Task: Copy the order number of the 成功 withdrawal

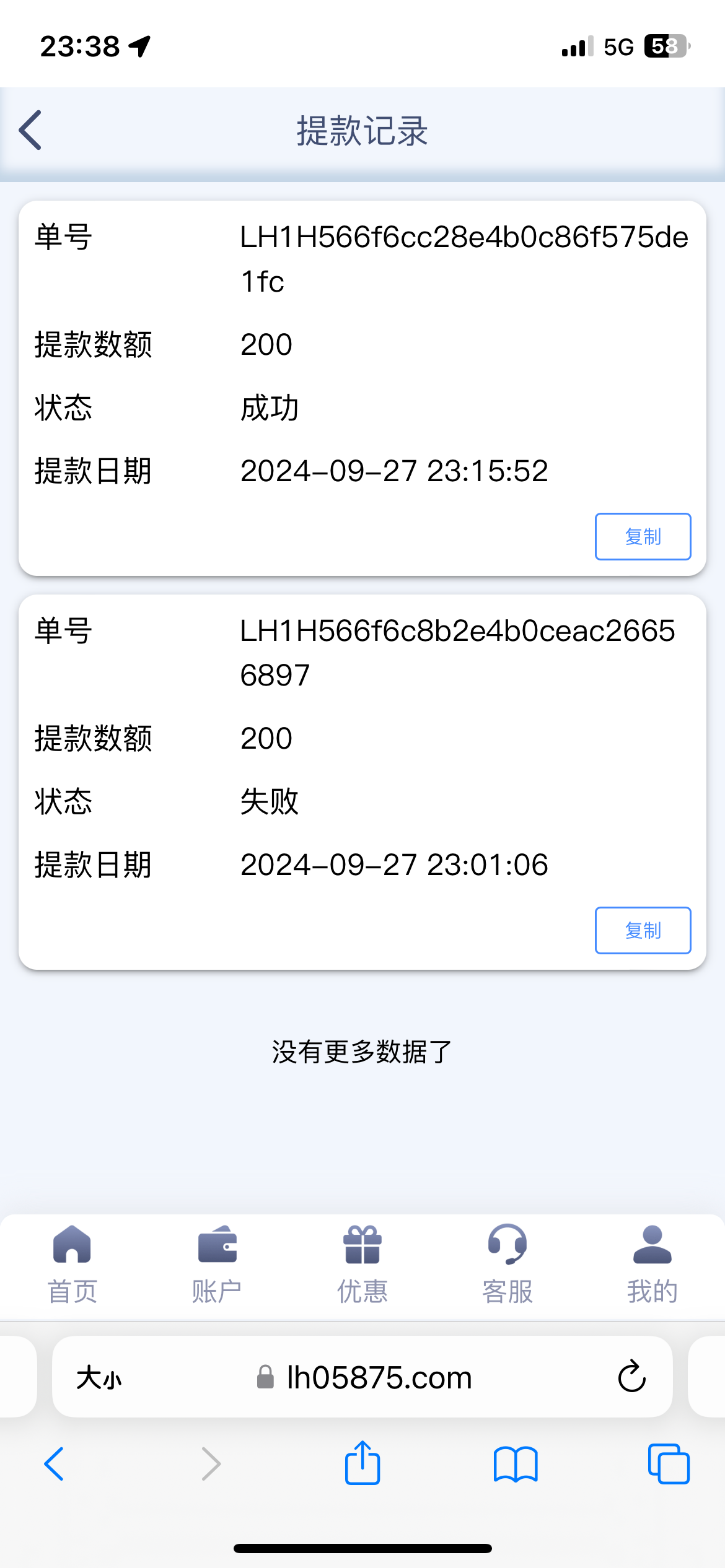Action: [643, 536]
